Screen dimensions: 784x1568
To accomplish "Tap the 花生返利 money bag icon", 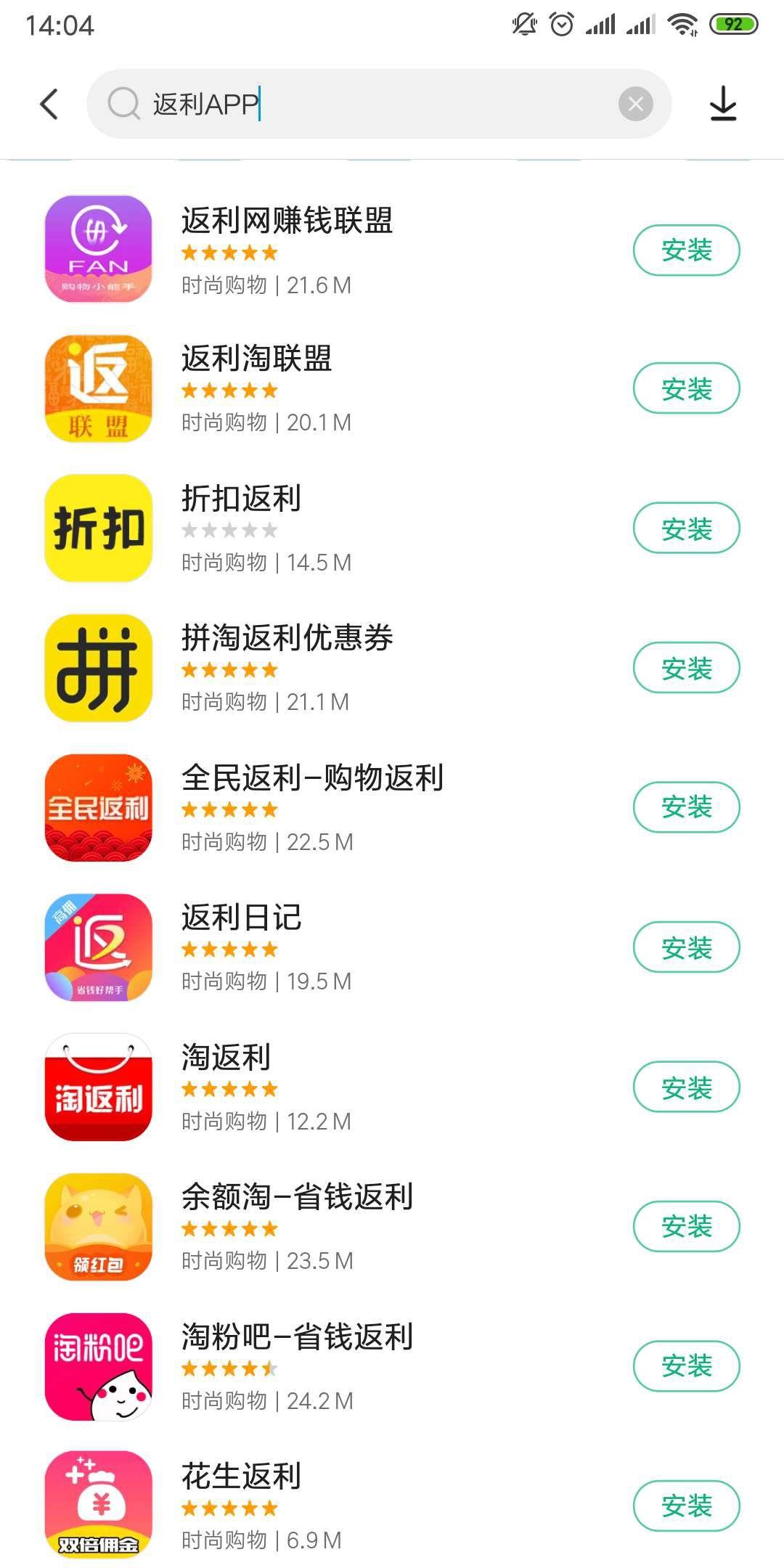I will (x=99, y=1506).
